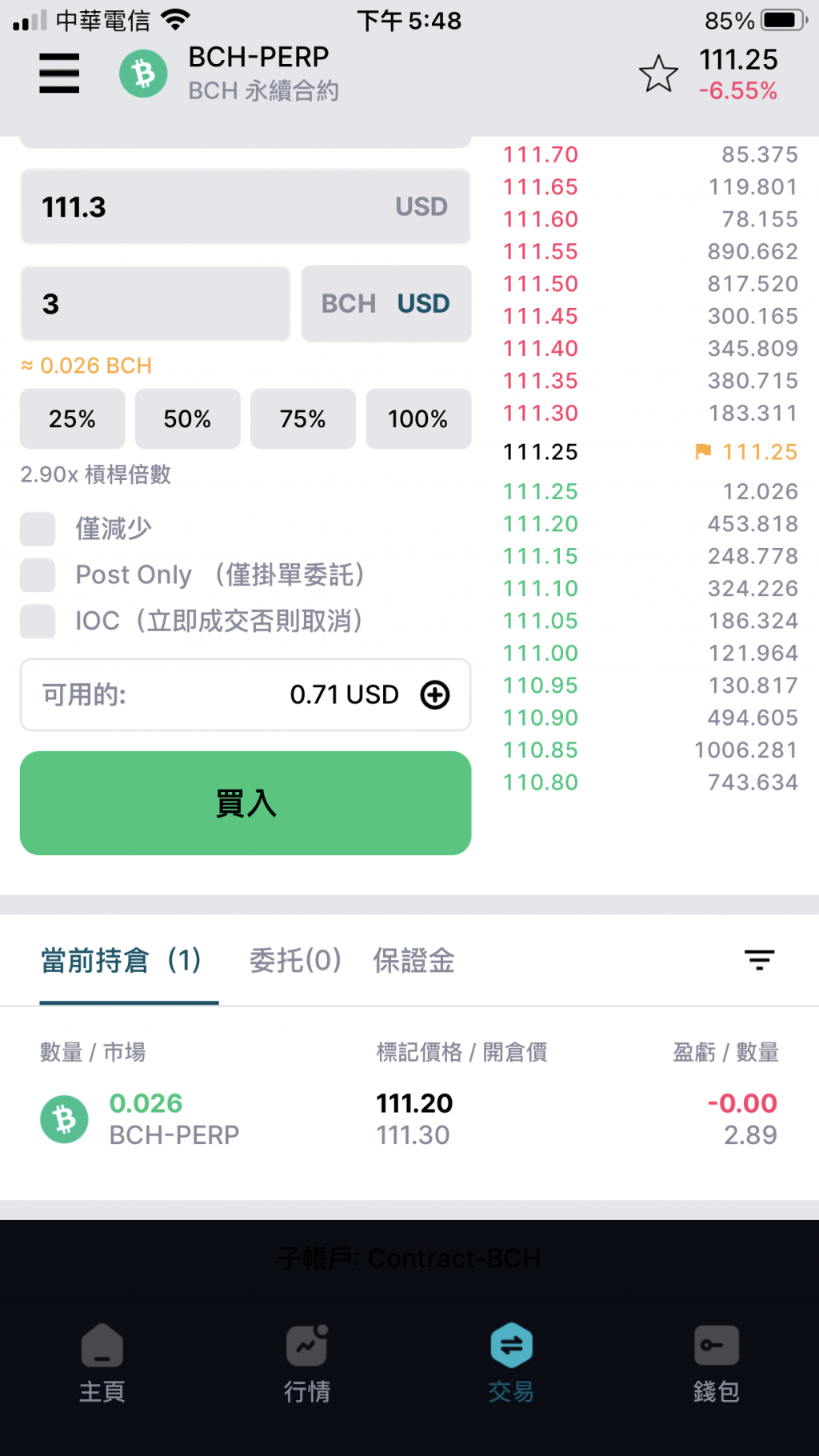Enable the Post Only checkbox

(38, 575)
